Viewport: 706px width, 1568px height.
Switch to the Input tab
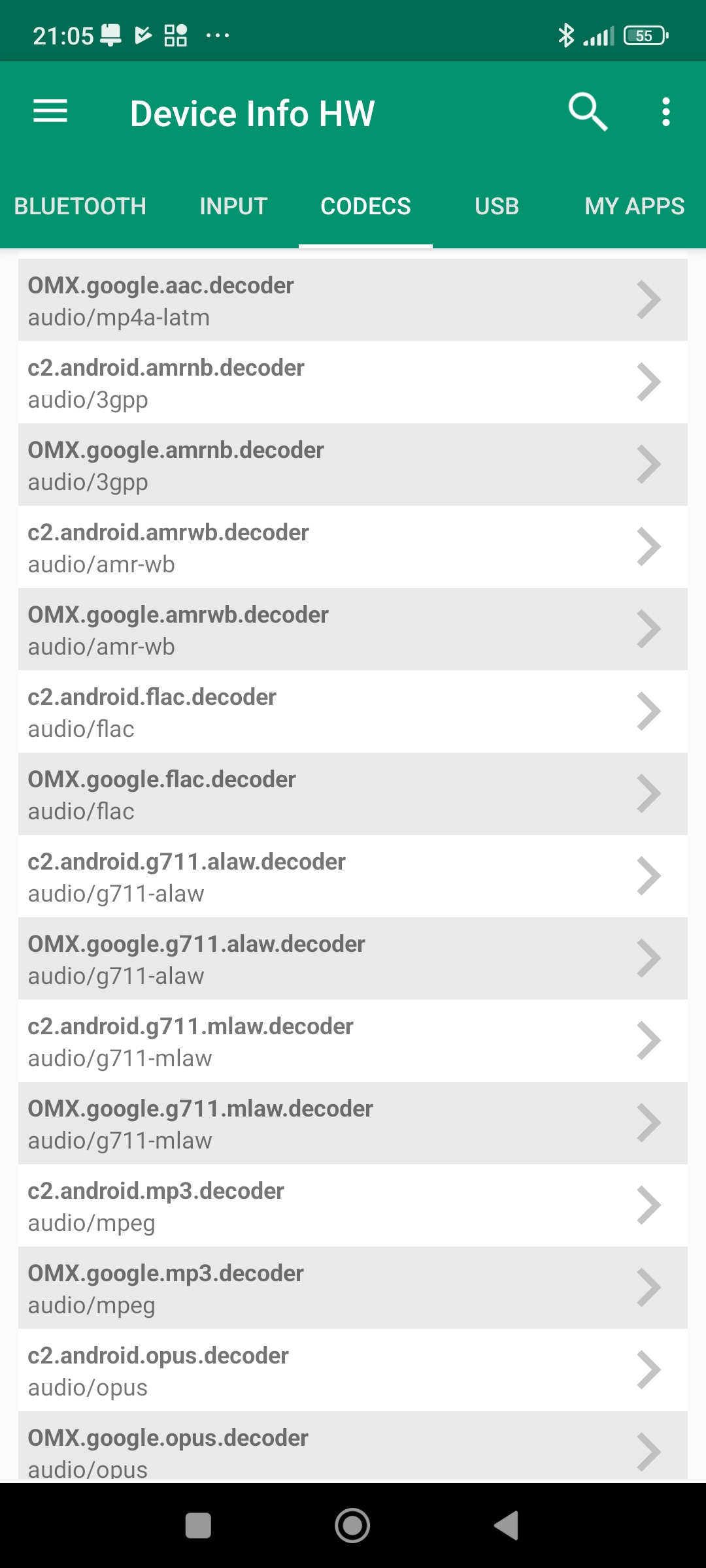[x=233, y=206]
